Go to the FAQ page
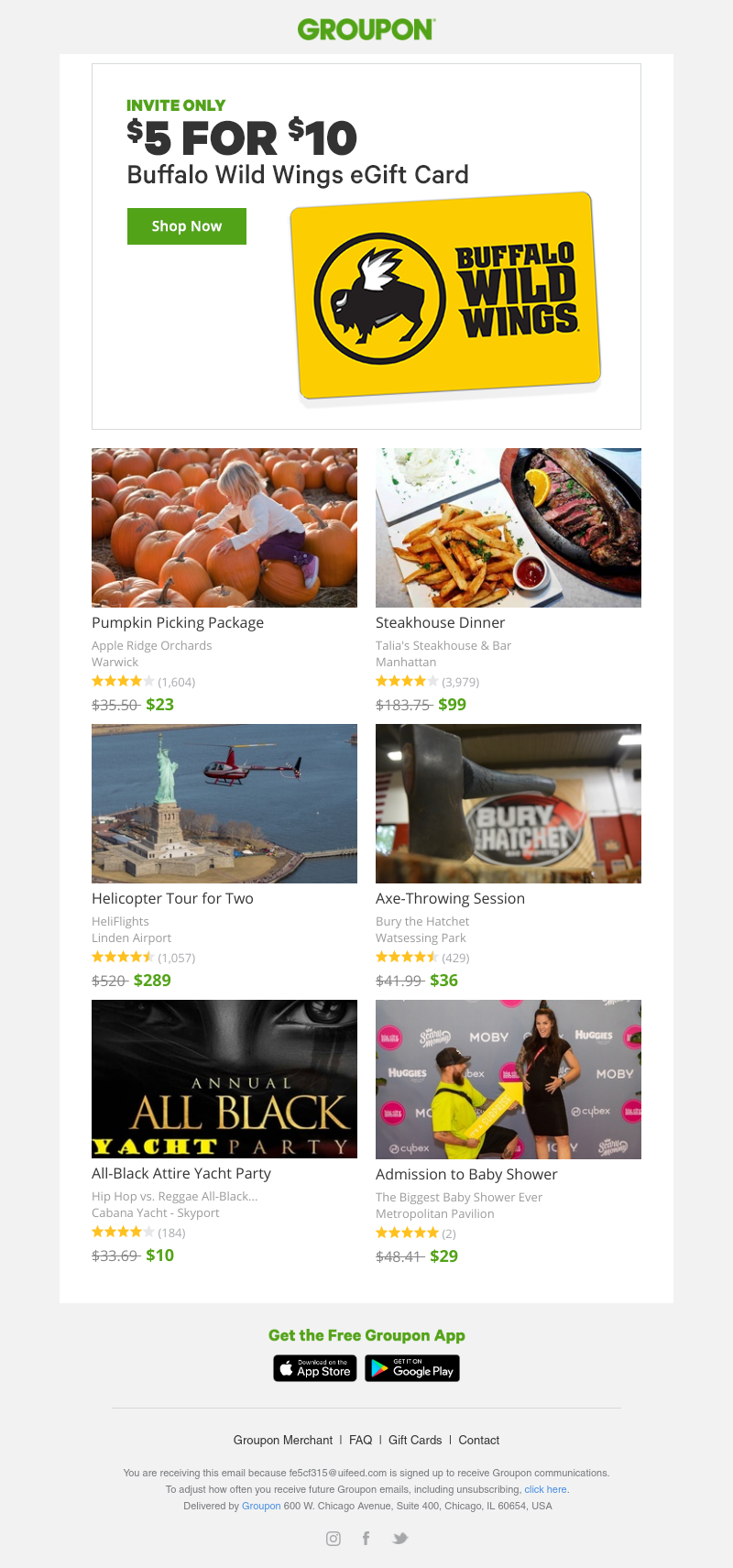Viewport: 733px width, 1568px height. (x=361, y=1440)
